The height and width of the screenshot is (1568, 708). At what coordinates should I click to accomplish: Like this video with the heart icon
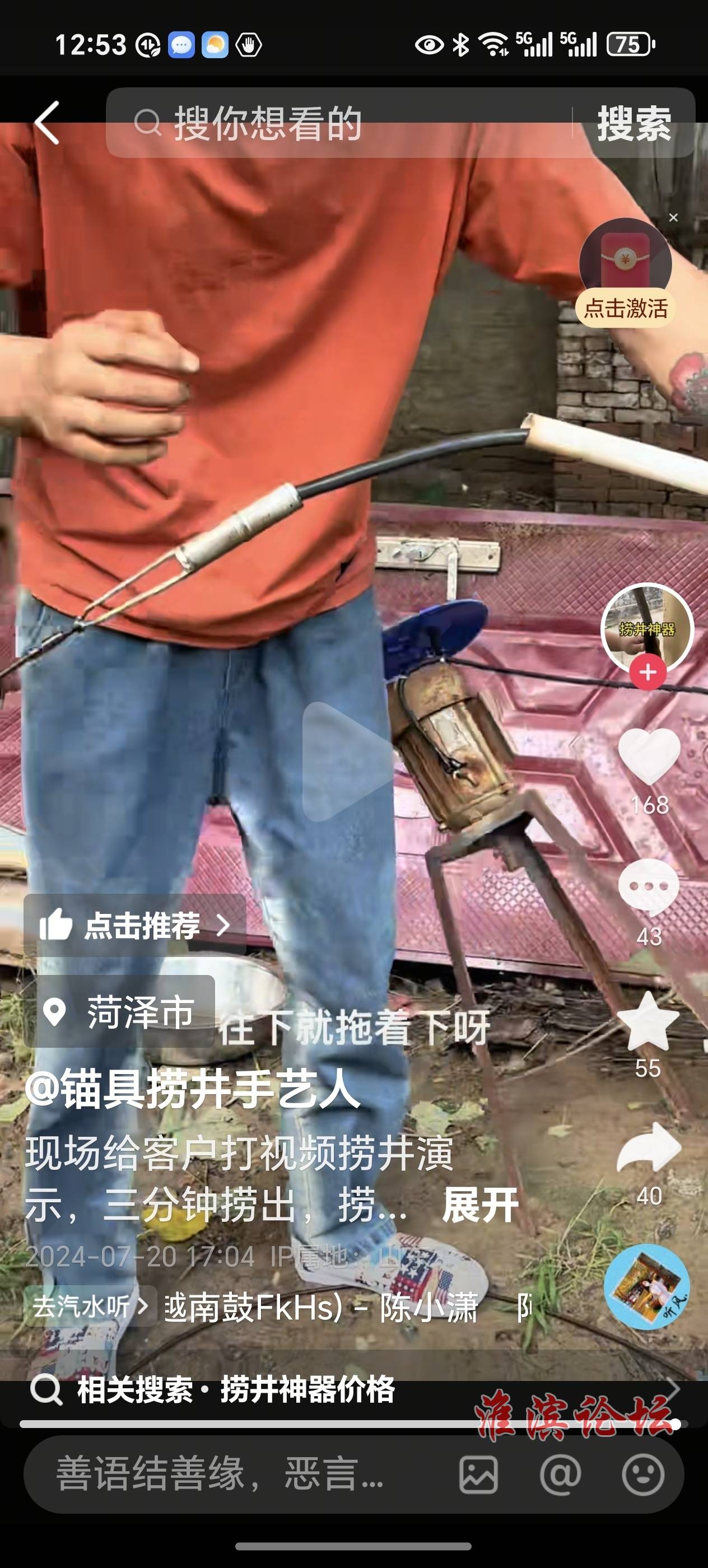648,757
